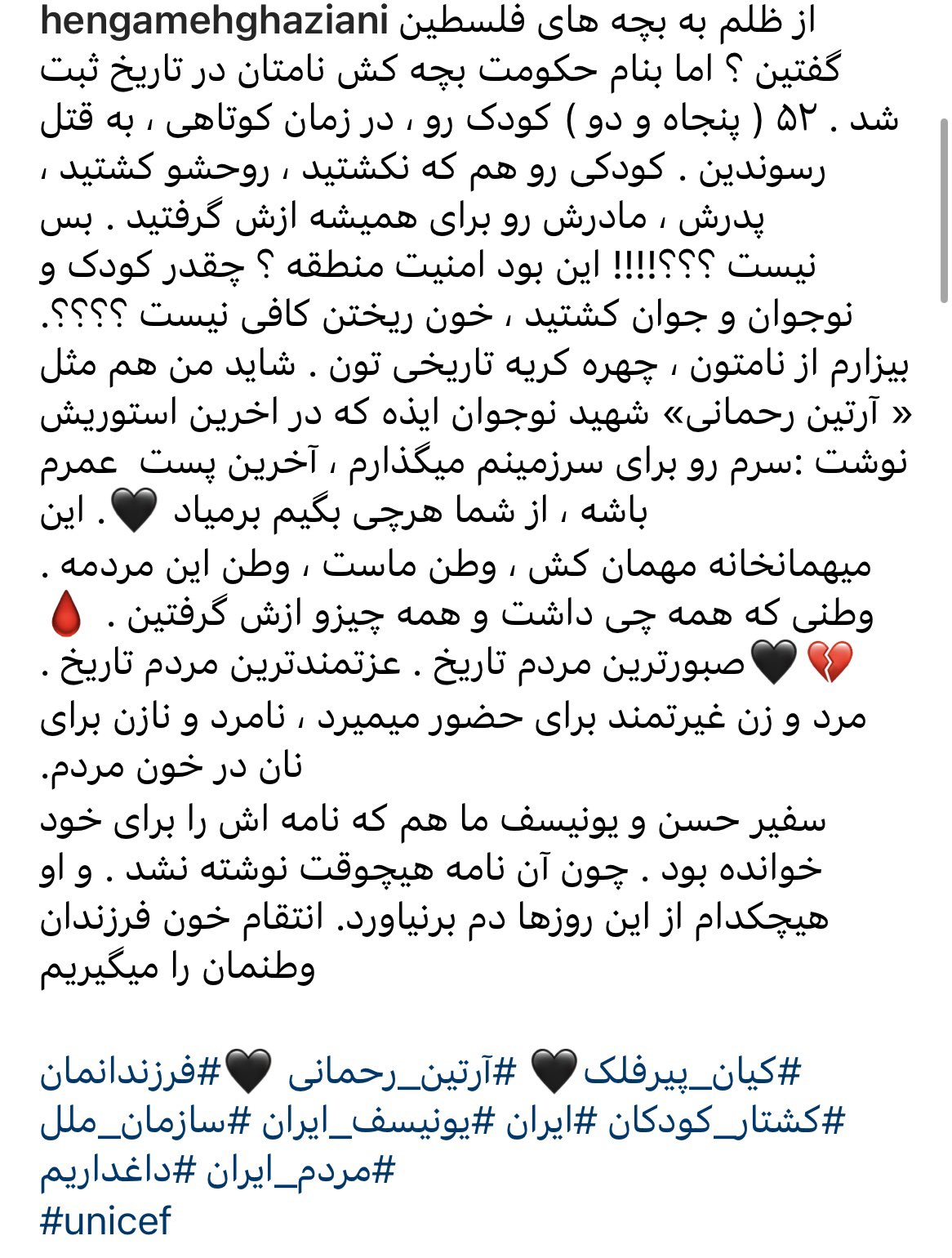
Task: Open the #unicef hashtag
Action: 105,1222
